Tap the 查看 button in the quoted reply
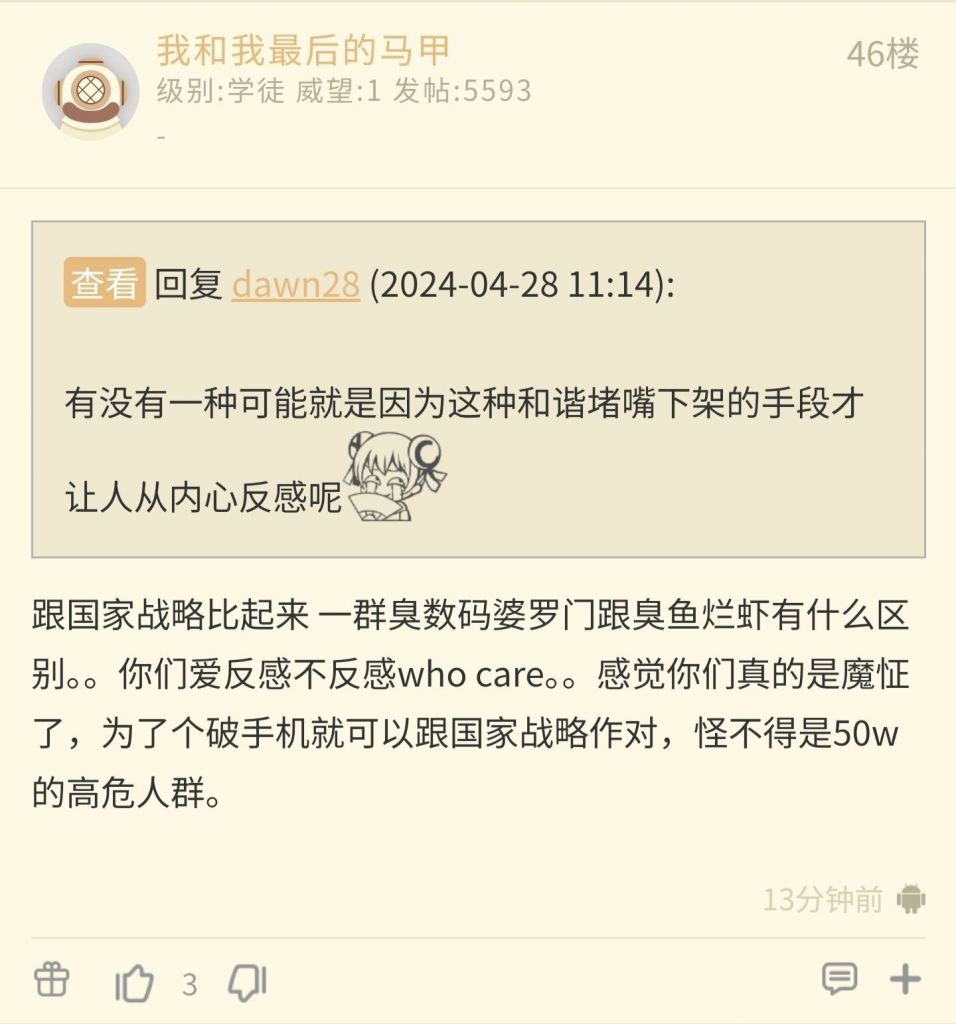Image resolution: width=956 pixels, height=1024 pixels. (105, 284)
